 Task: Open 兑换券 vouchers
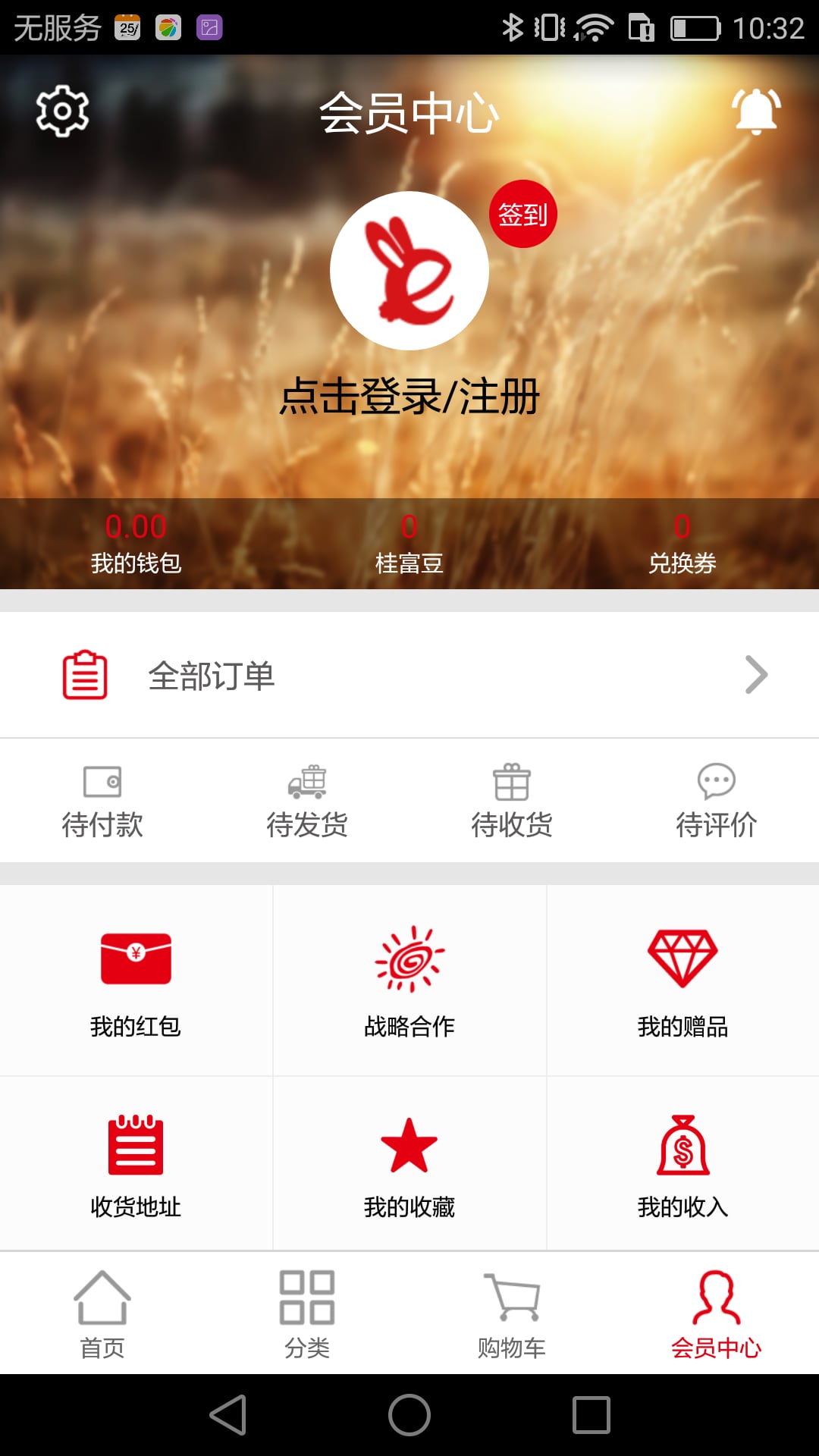coord(682,543)
